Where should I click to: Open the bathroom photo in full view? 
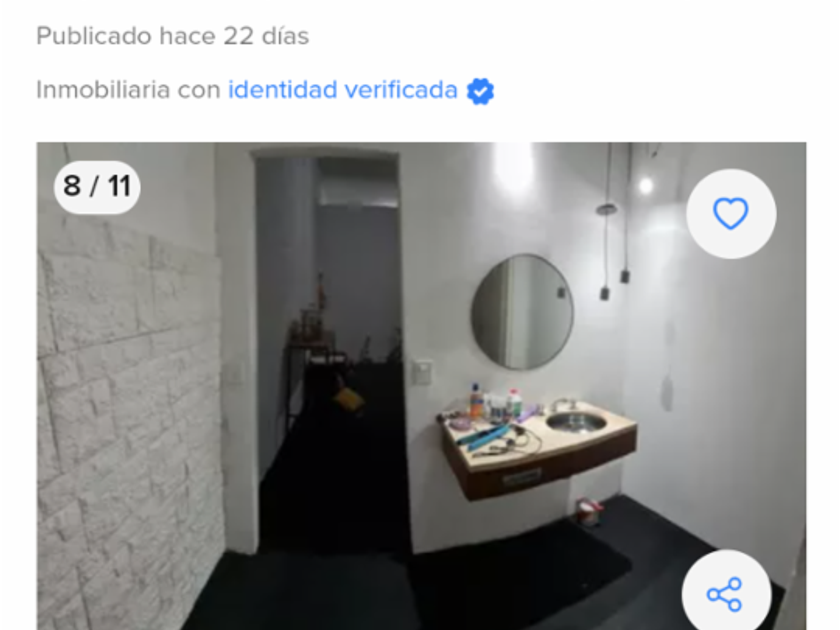tap(421, 386)
